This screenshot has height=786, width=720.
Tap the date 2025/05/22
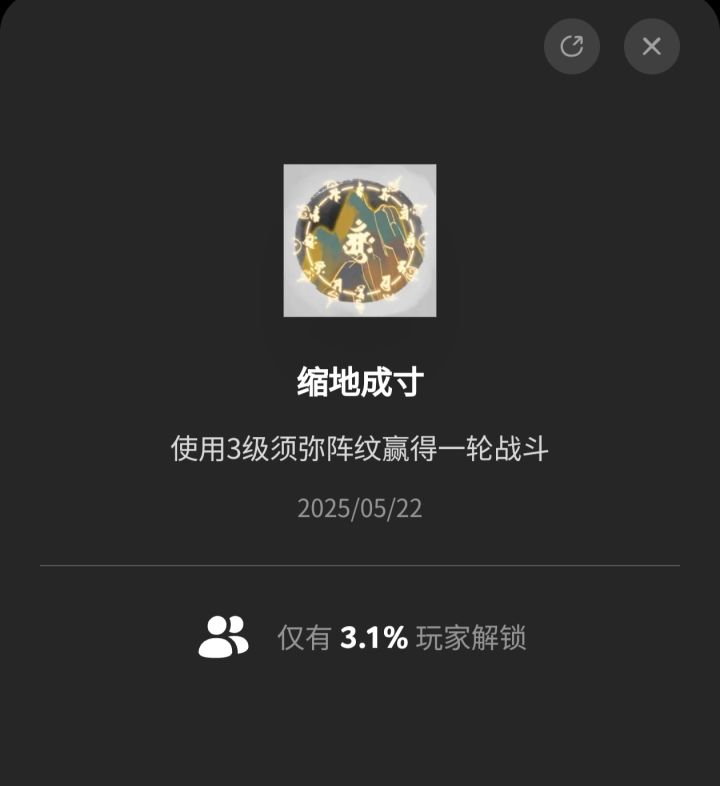coord(360,509)
